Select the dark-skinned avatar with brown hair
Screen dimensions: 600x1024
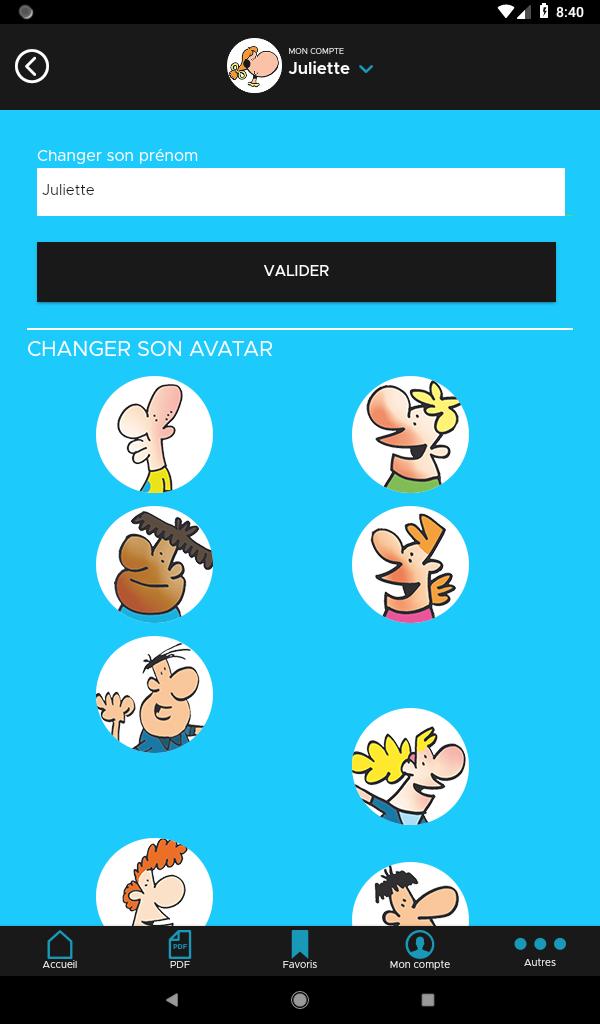click(x=154, y=564)
